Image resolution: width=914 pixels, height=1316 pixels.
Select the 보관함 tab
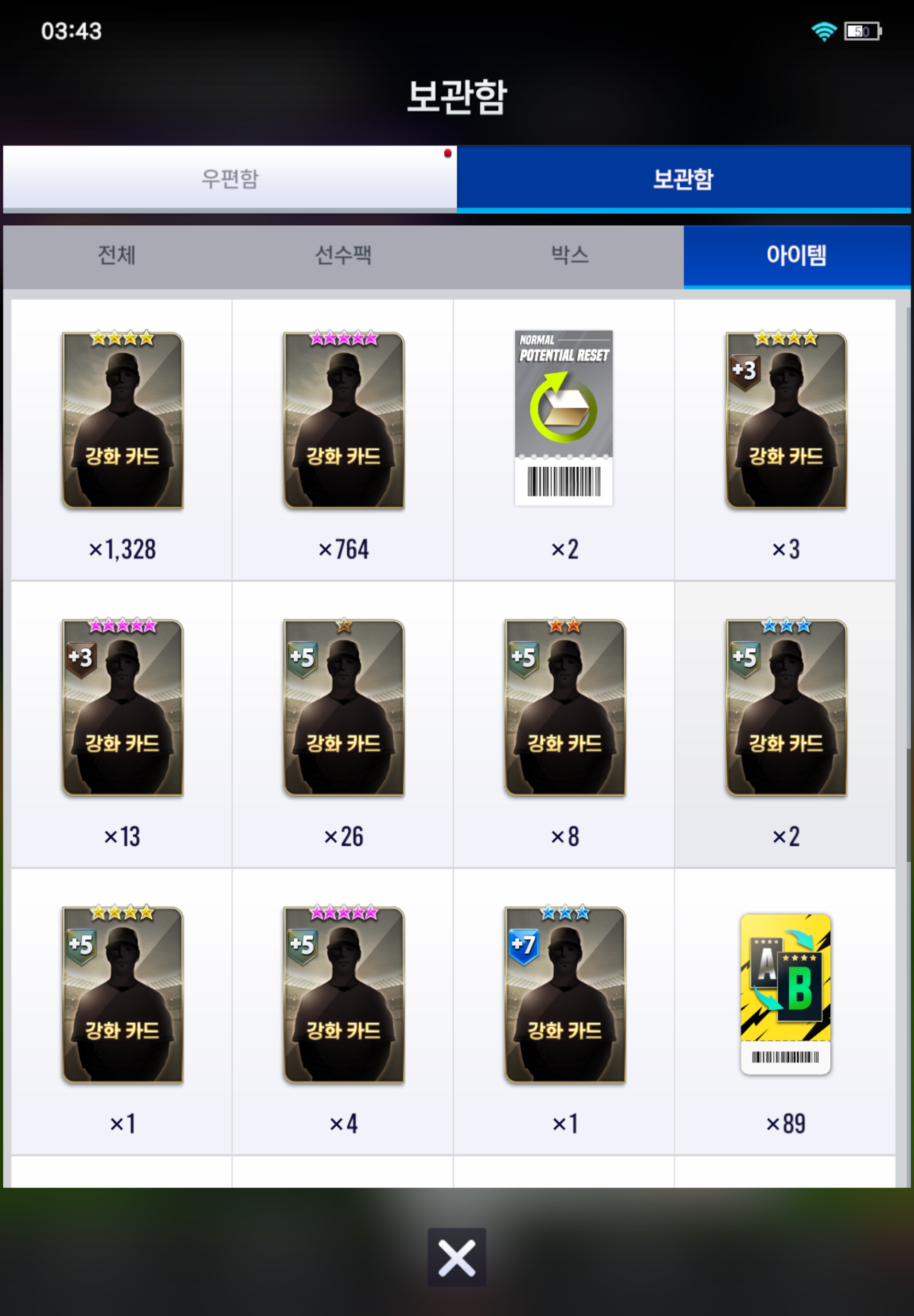coord(683,178)
